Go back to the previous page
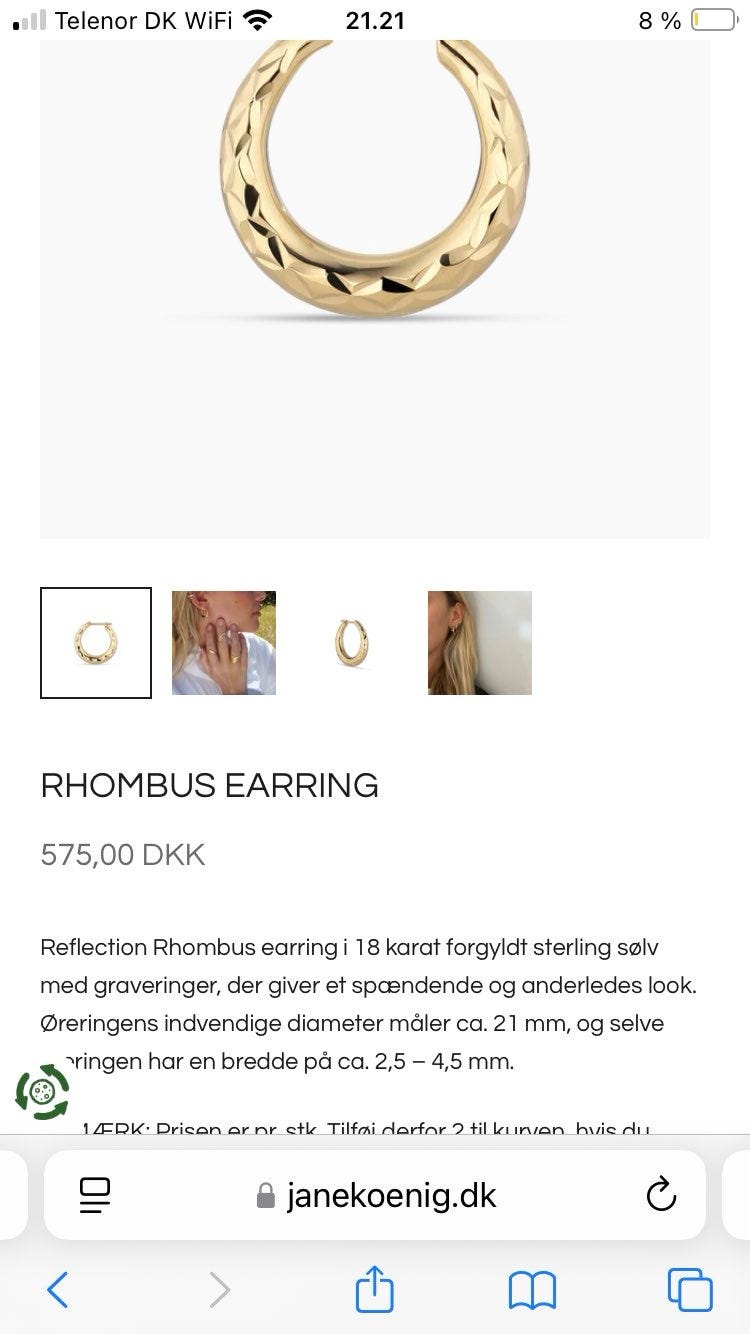The height and width of the screenshot is (1334, 750). pyautogui.click(x=58, y=1290)
